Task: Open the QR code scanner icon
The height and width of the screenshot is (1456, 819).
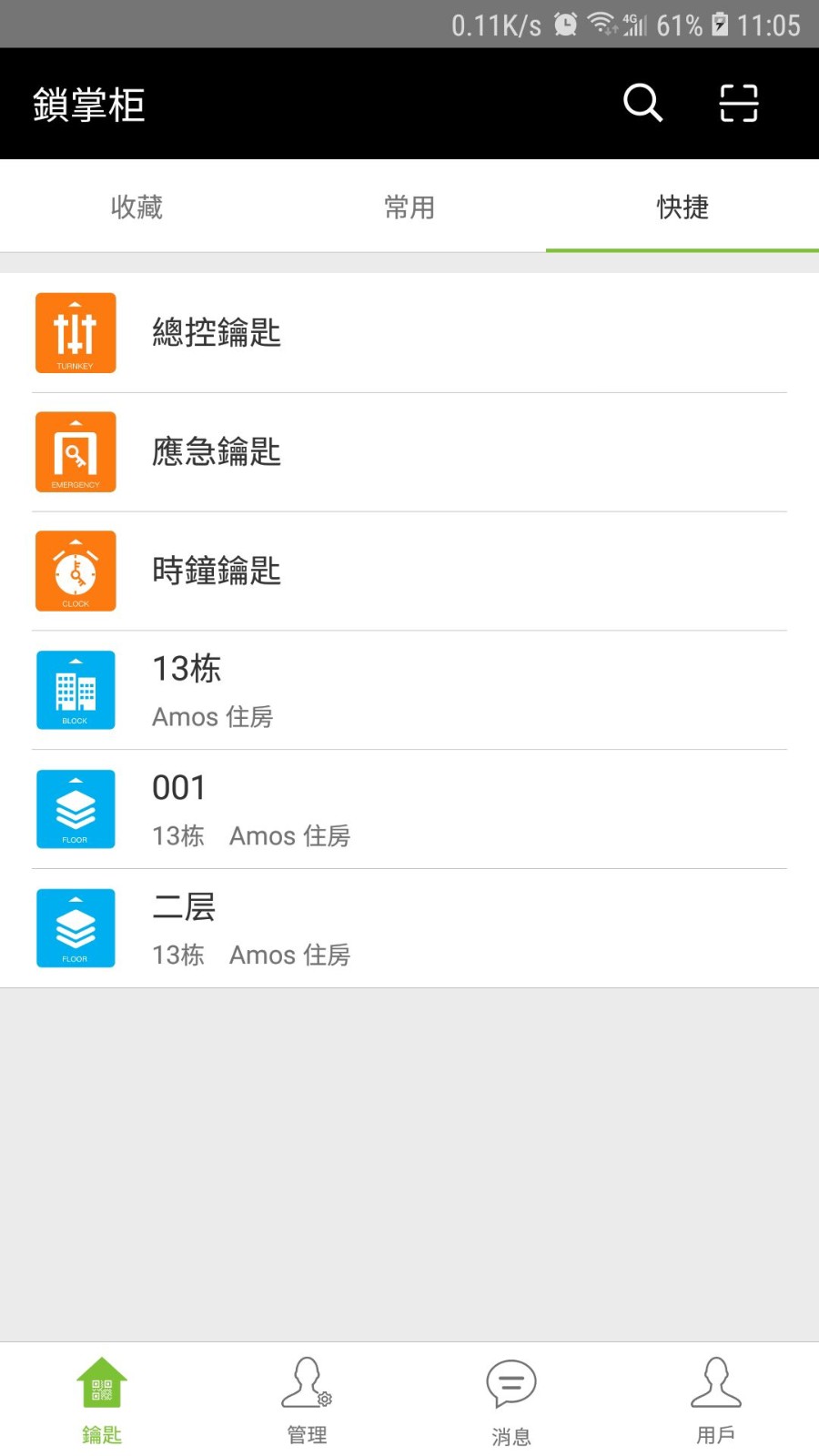Action: tap(739, 104)
